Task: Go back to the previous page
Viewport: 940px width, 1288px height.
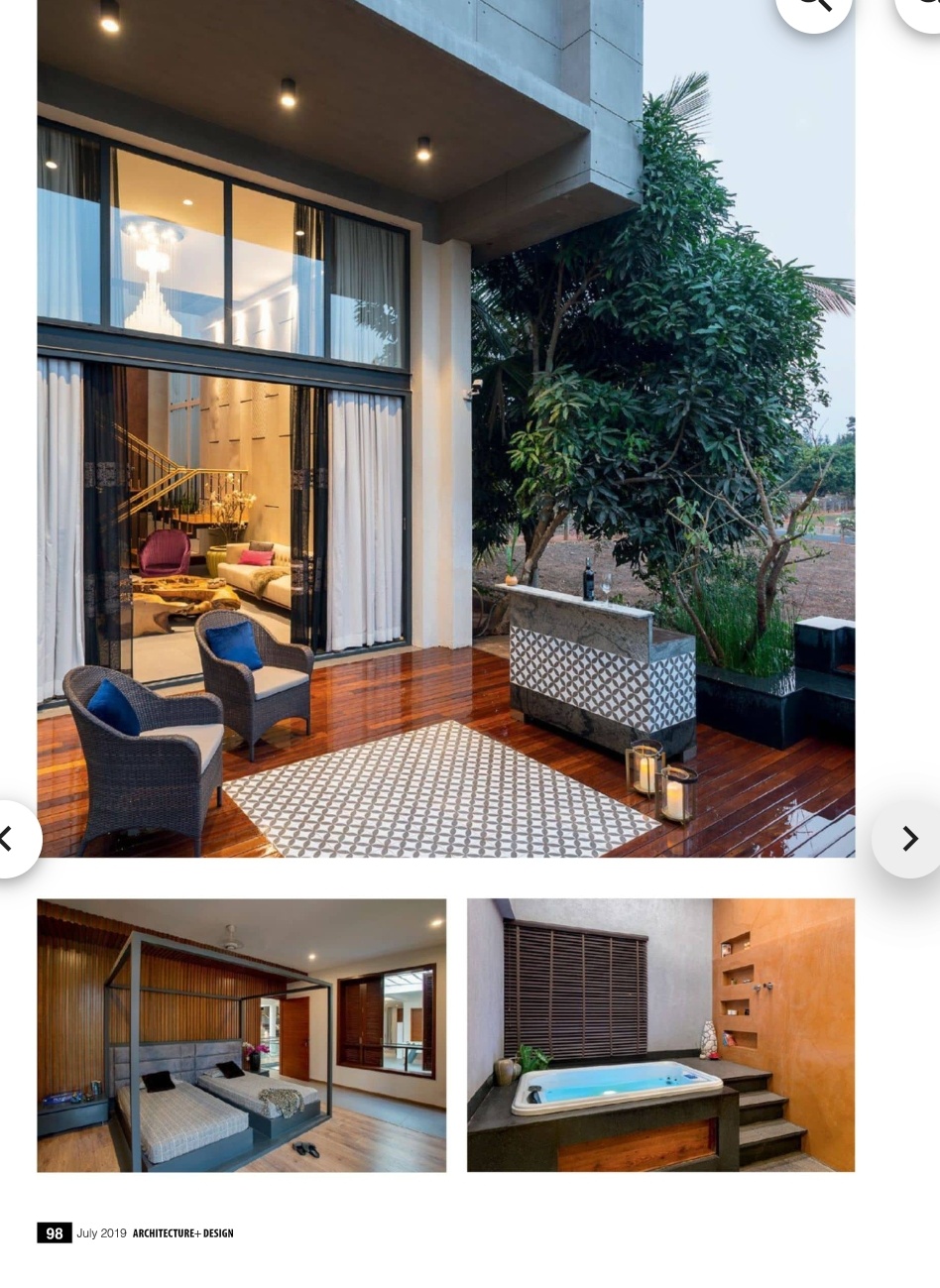Action: point(10,839)
